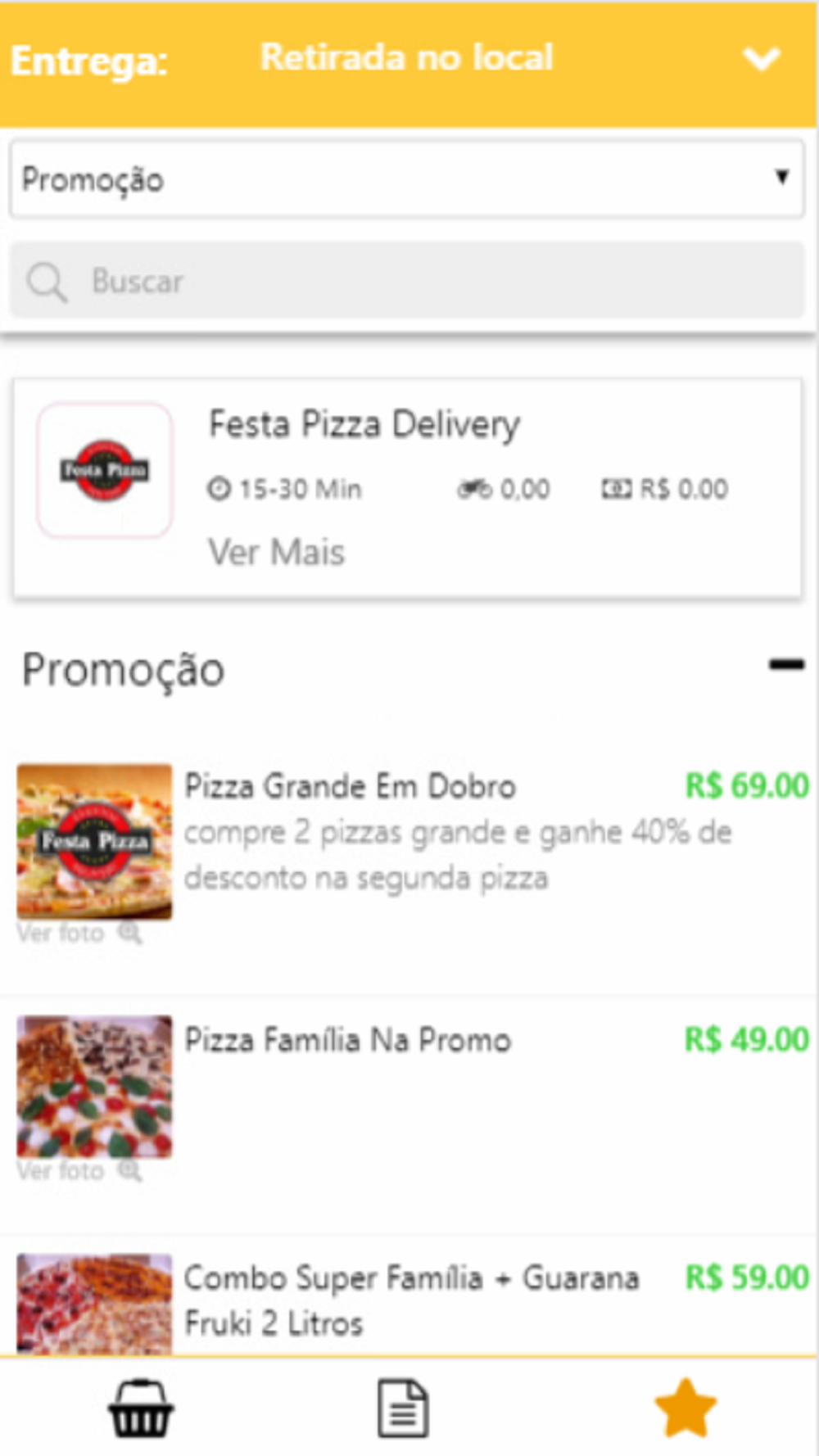Open the shopping basket
The width and height of the screenshot is (819, 1456).
pyautogui.click(x=141, y=1409)
